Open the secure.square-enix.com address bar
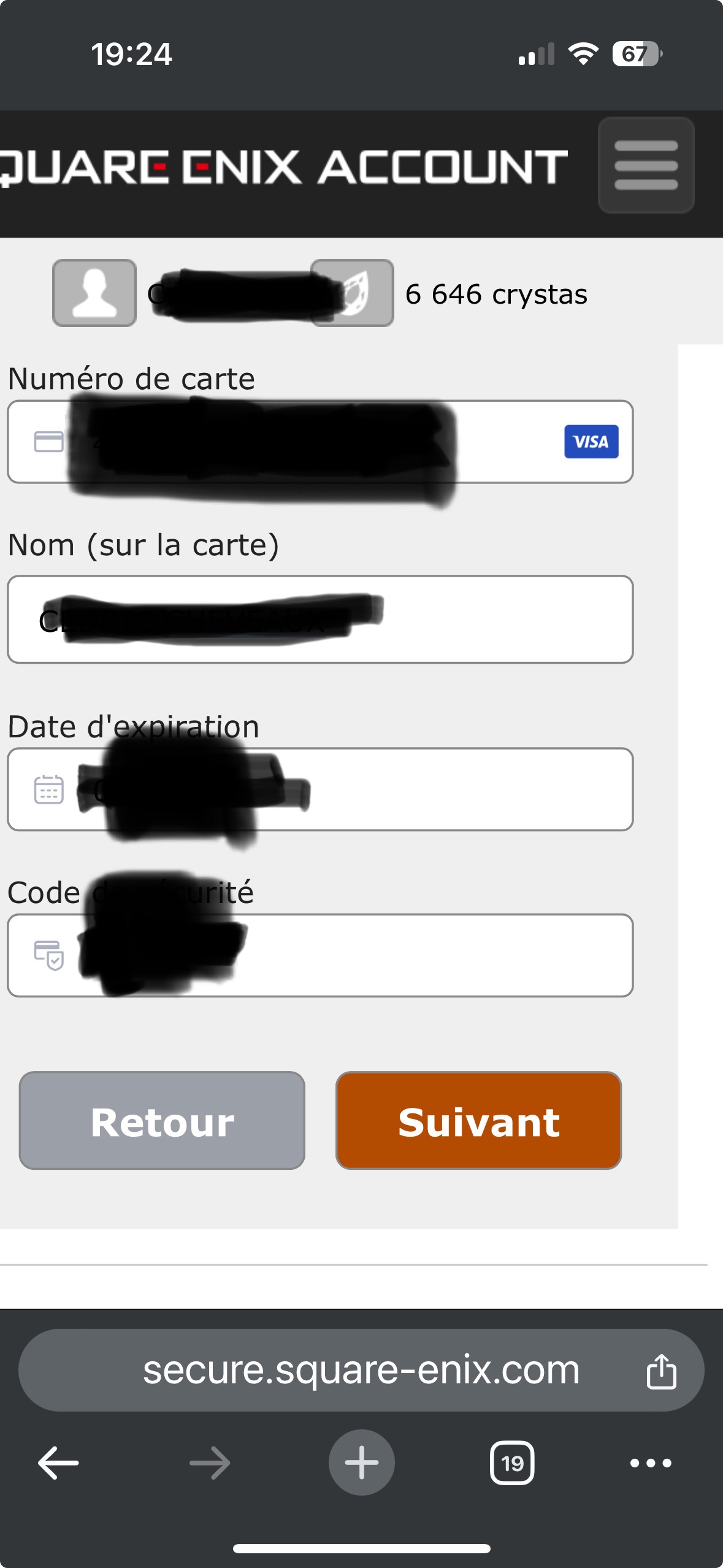Viewport: 723px width, 1568px height. 361,1370
